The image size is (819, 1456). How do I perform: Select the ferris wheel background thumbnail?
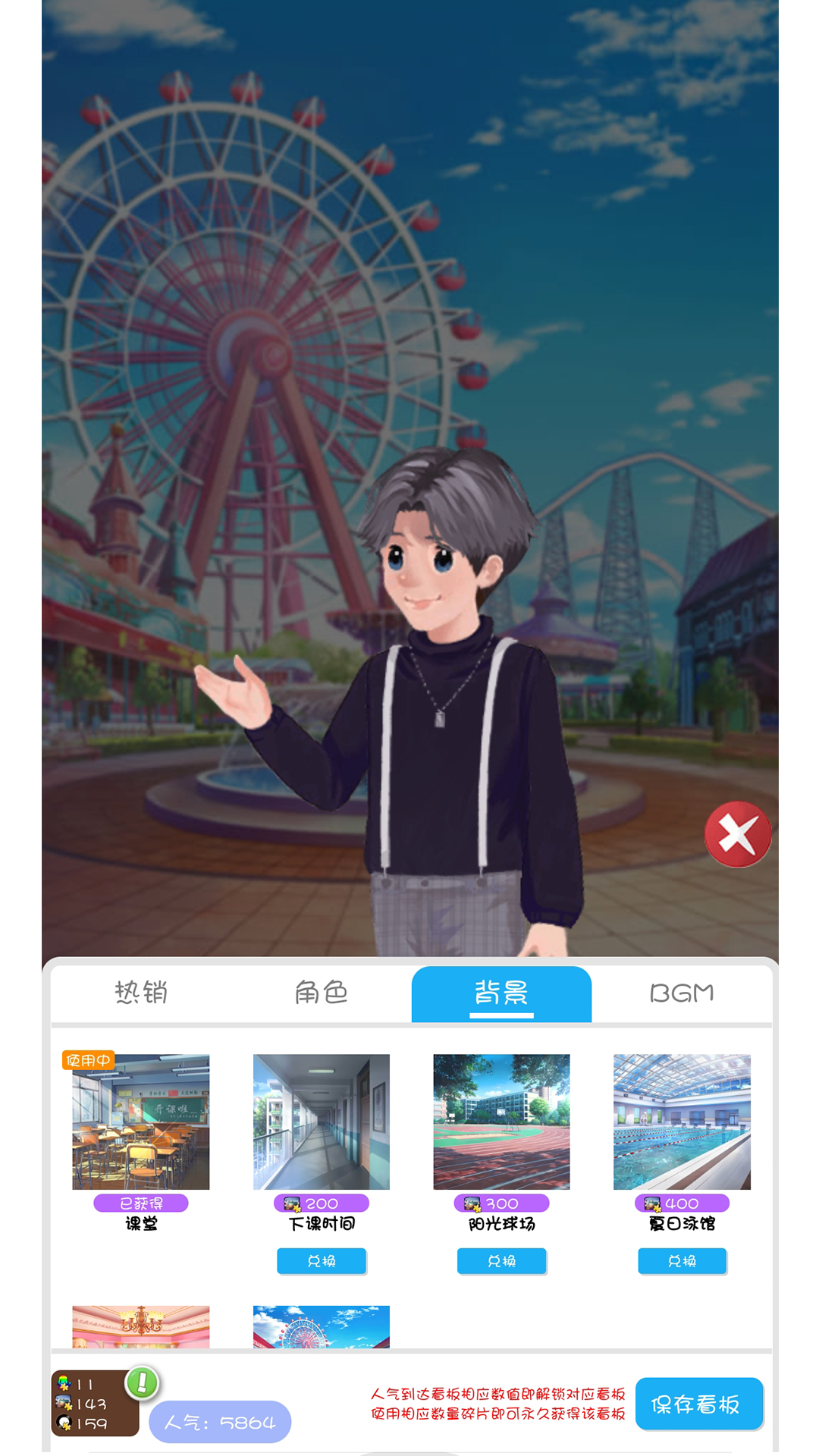[x=321, y=1327]
